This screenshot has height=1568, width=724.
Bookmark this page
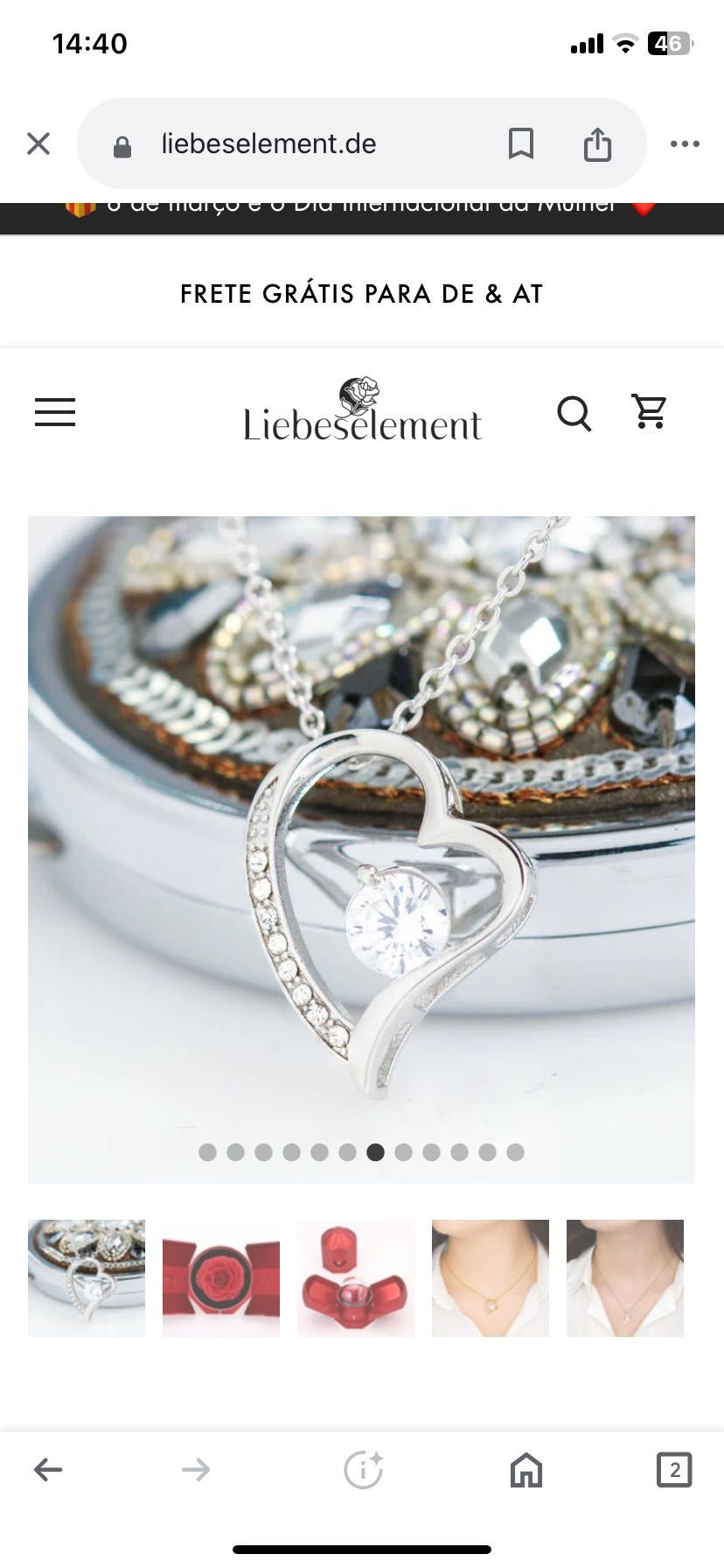click(x=521, y=143)
